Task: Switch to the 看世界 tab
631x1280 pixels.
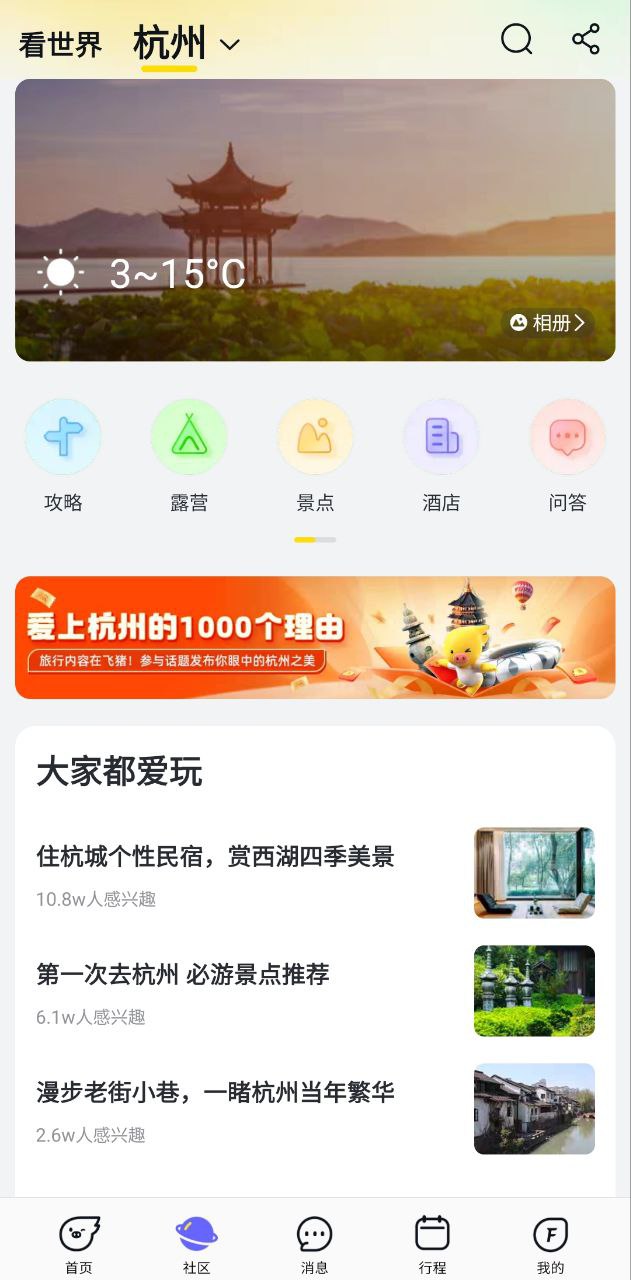Action: click(x=60, y=45)
